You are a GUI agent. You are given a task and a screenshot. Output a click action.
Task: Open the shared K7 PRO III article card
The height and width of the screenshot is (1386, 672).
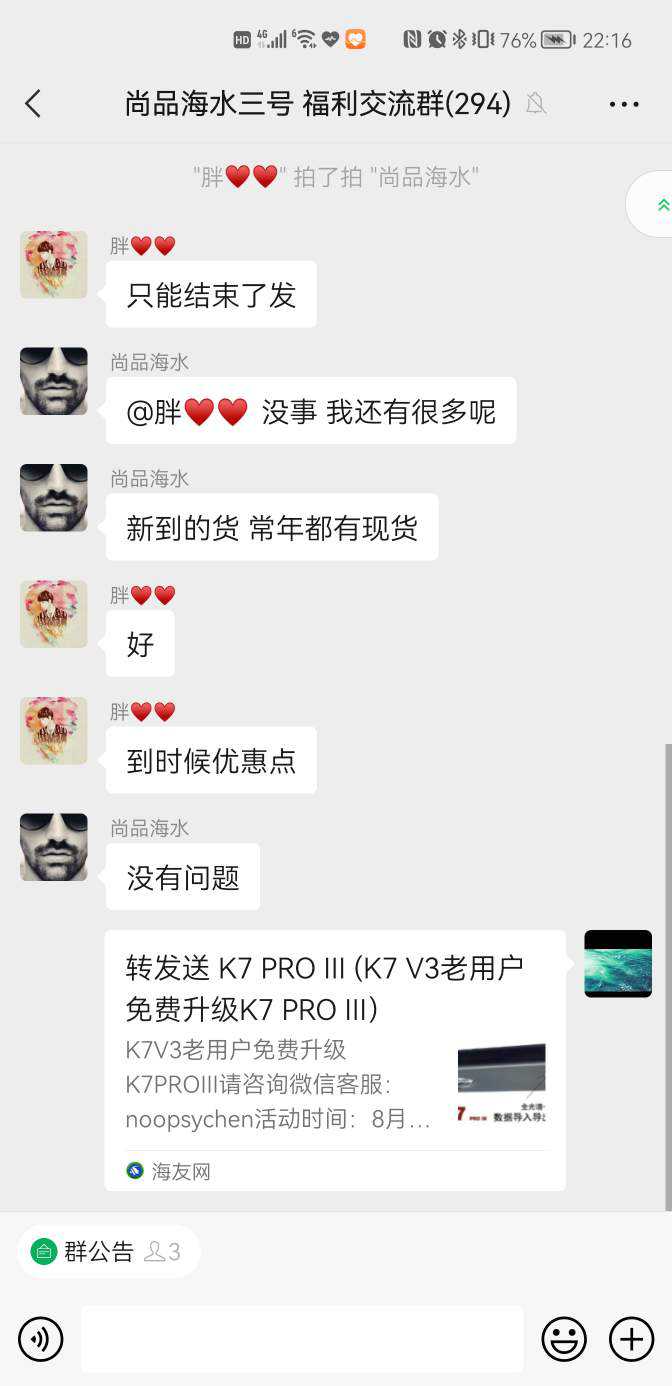coord(335,1060)
